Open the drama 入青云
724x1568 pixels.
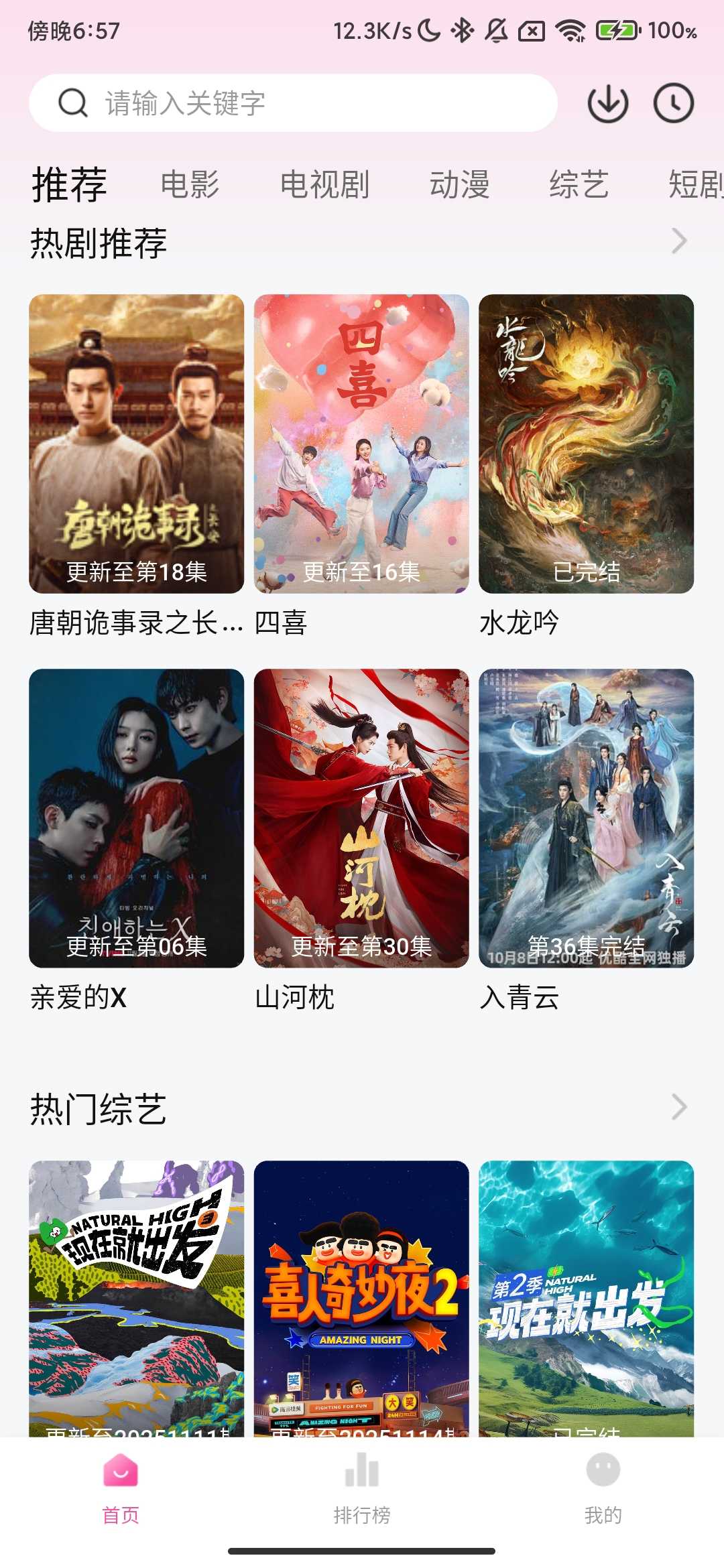[x=586, y=818]
